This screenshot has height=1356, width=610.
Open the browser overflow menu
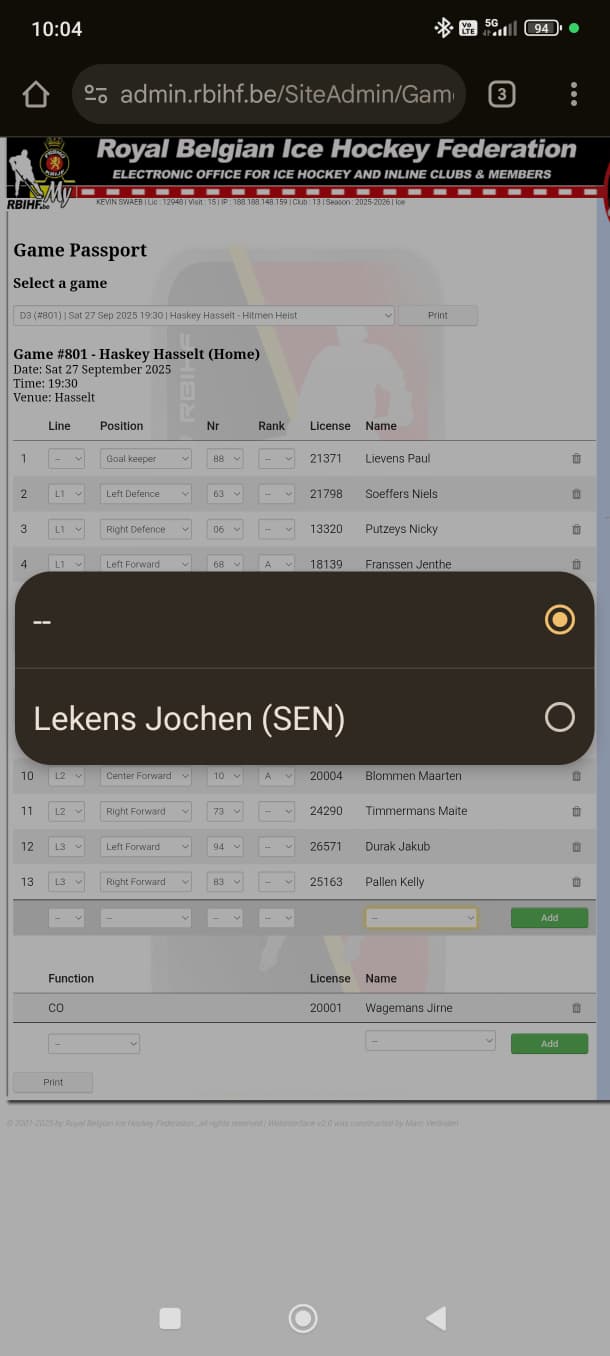click(573, 95)
